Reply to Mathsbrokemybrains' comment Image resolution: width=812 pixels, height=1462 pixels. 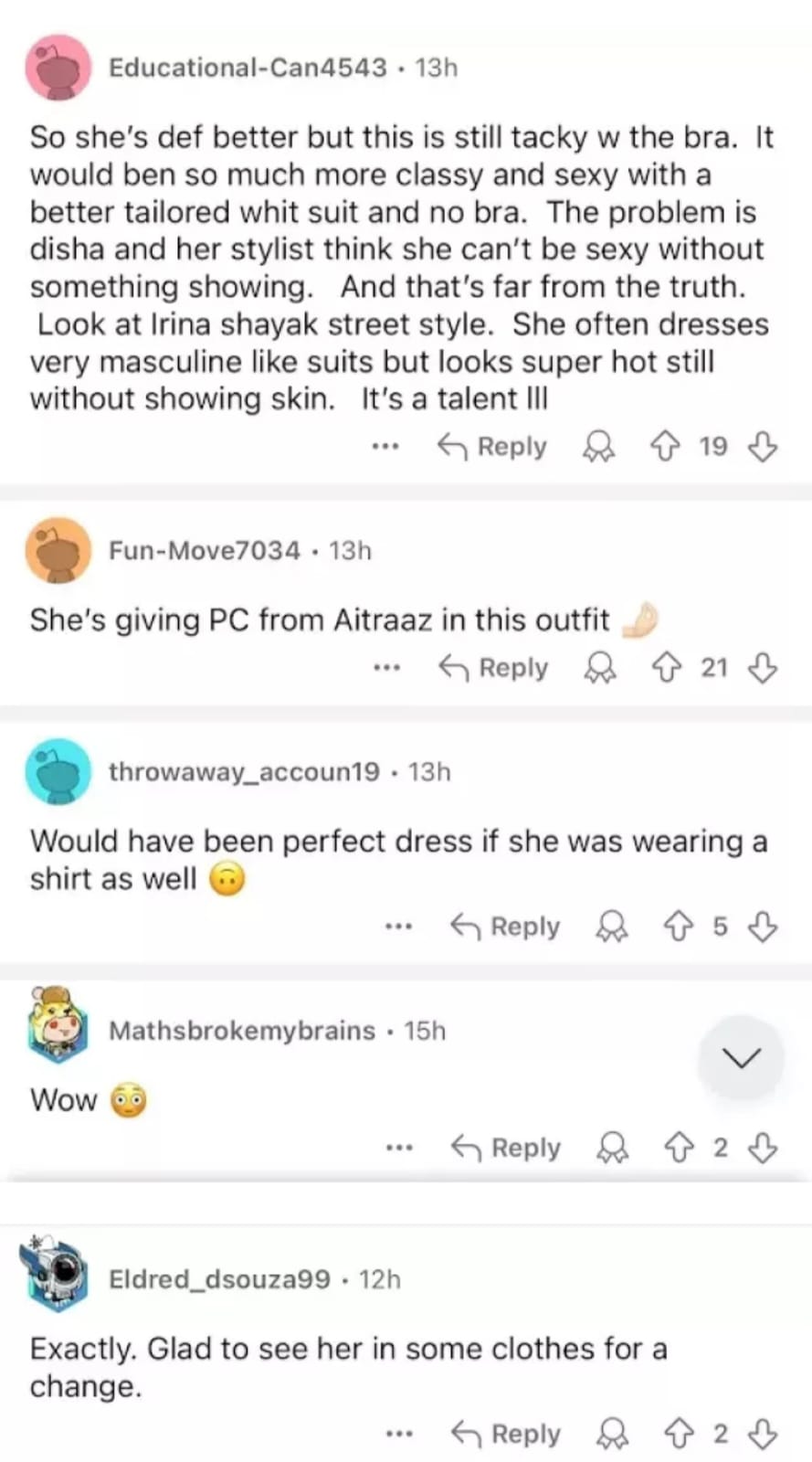point(506,1148)
